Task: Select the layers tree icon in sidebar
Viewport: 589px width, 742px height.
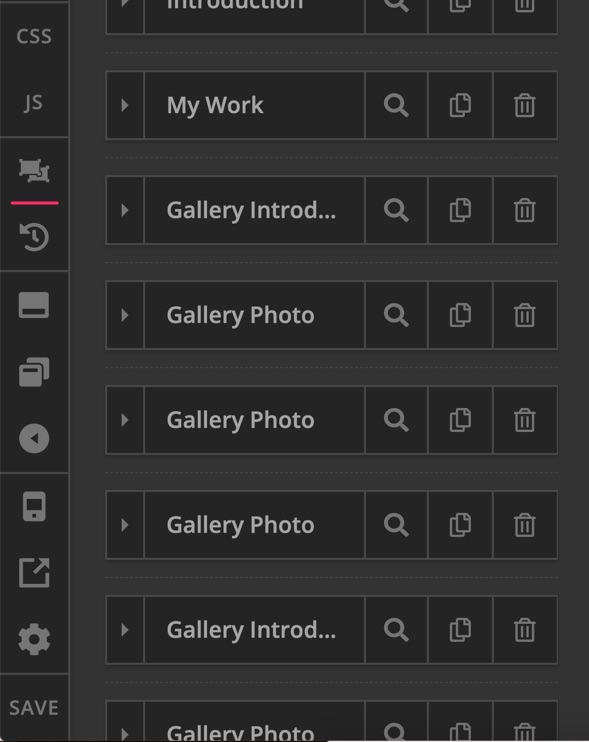Action: coord(34,170)
